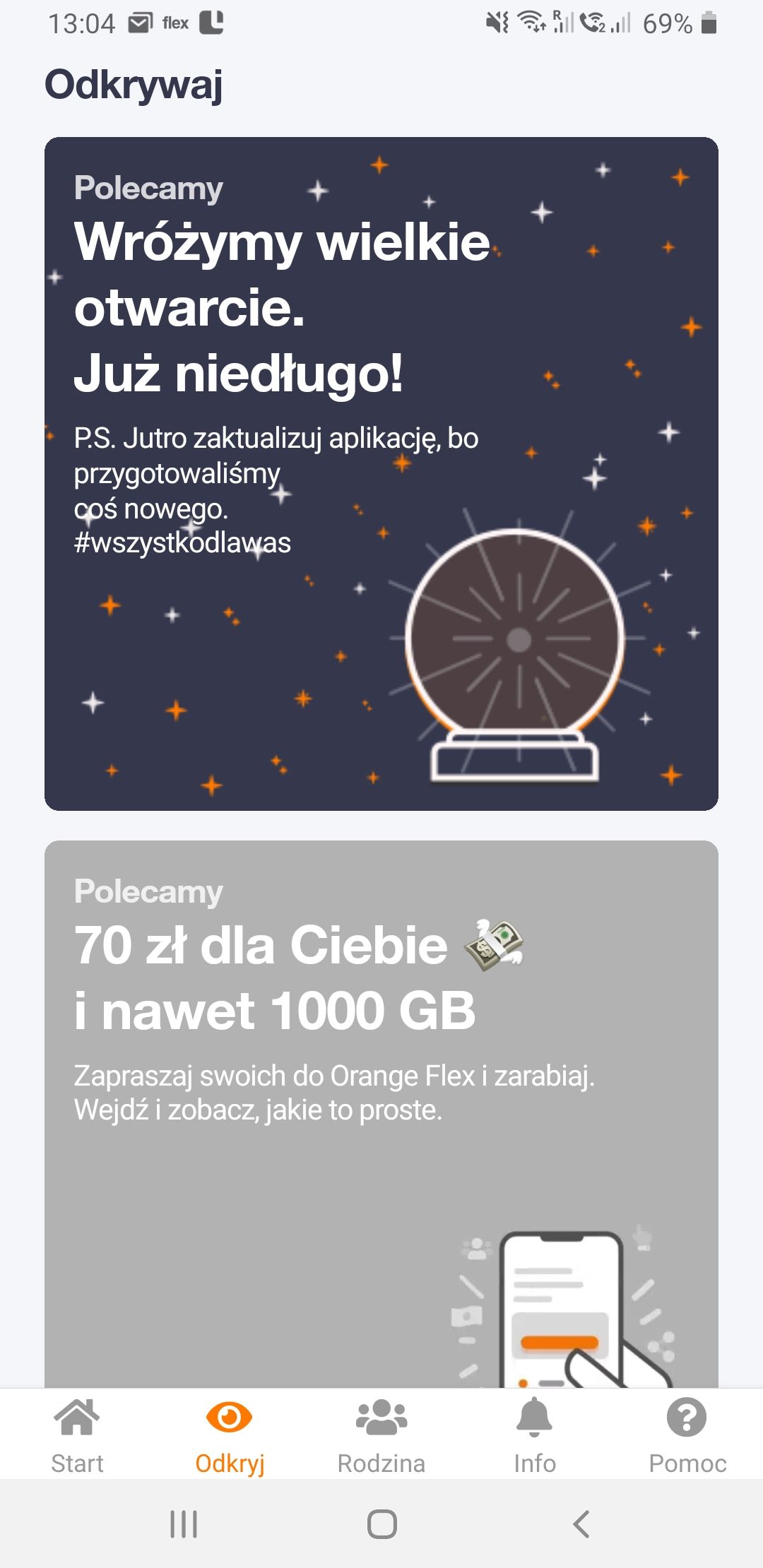Open the '70 zł dla Ciebie' referral card
This screenshot has height=1568, width=763.
click(381, 1024)
